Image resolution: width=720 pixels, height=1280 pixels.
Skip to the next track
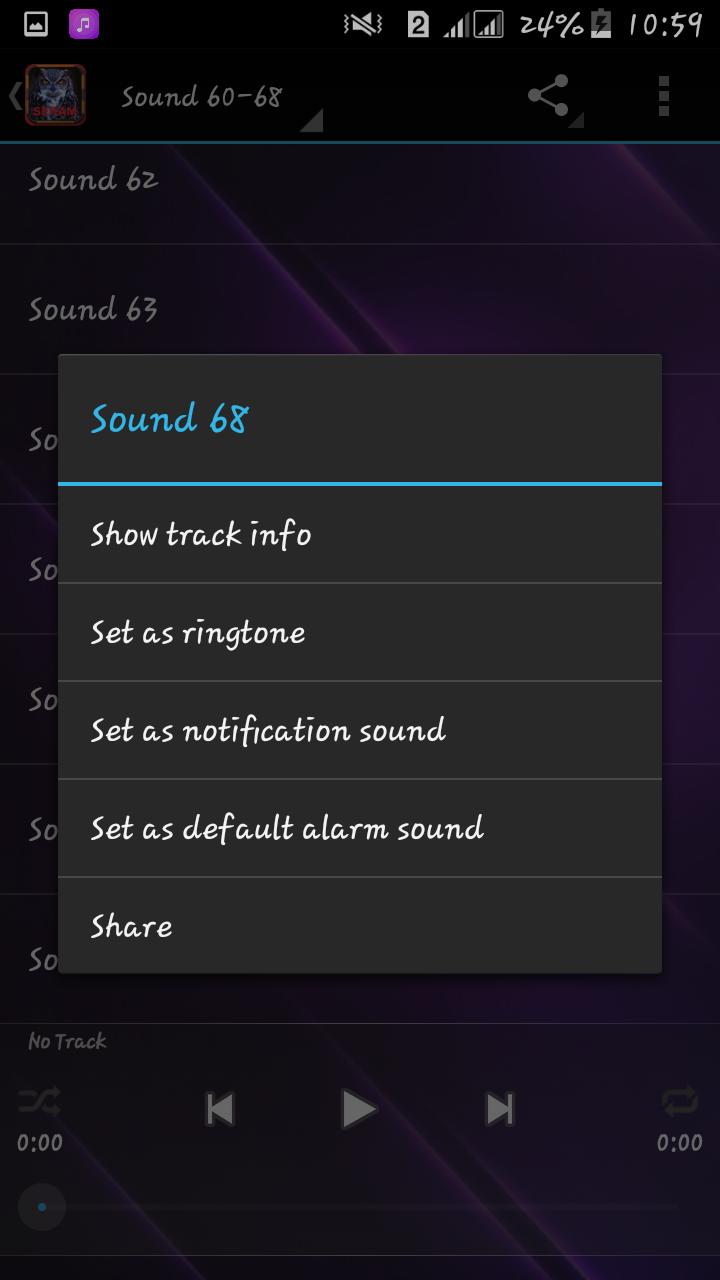pos(499,1109)
